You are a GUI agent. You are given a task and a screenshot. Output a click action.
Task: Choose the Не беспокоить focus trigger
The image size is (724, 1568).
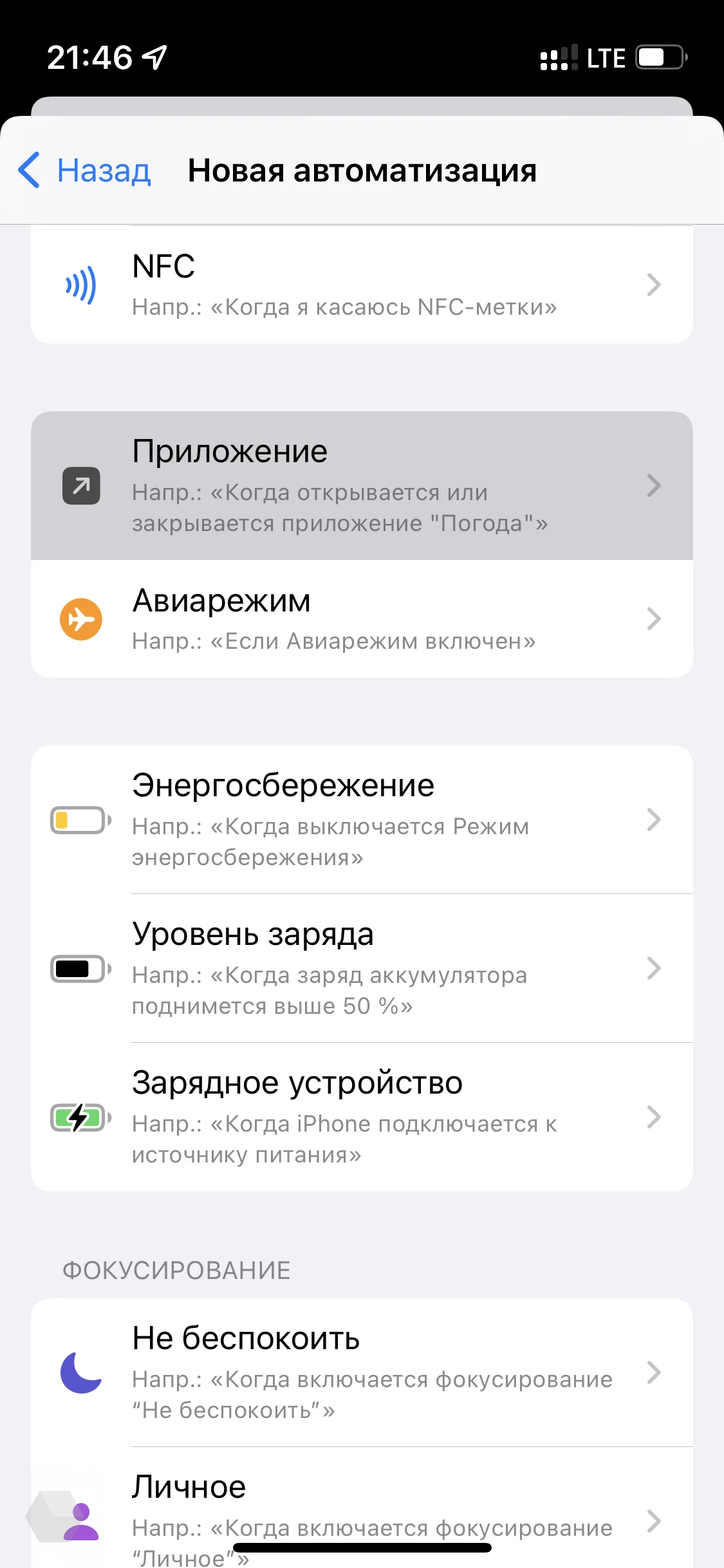pyautogui.click(x=362, y=1372)
